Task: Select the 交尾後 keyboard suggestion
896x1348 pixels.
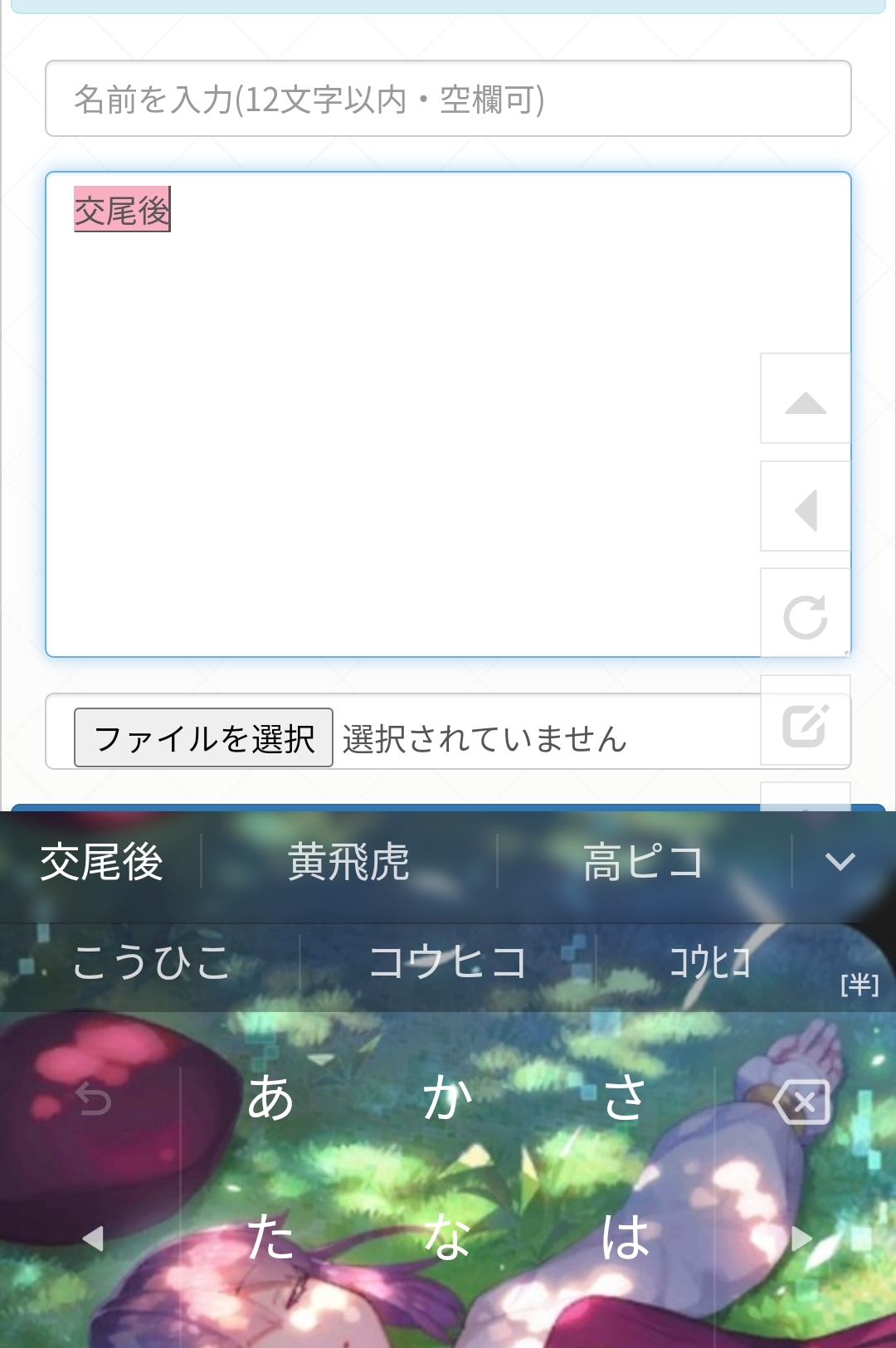Action: 101,862
